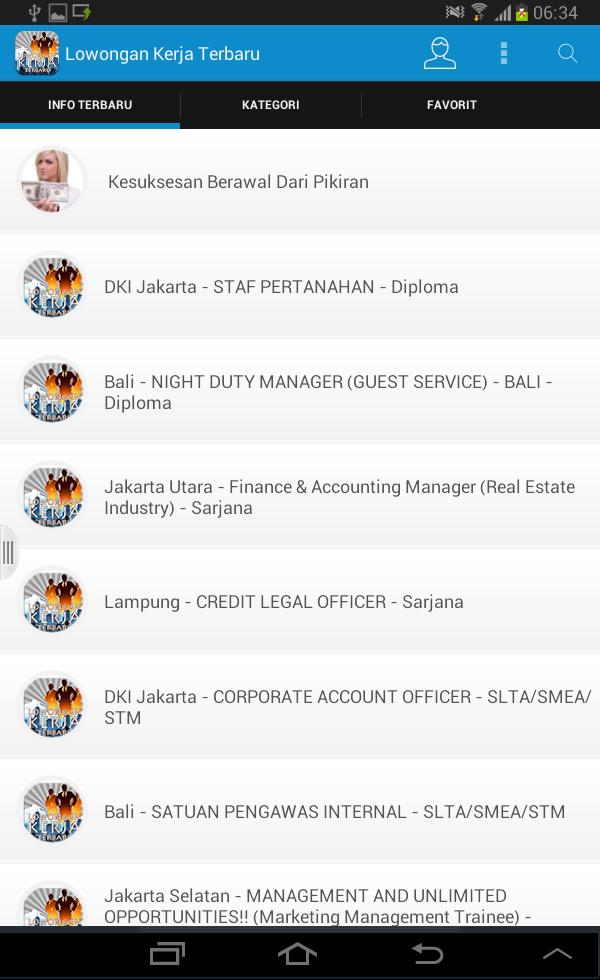Open Finance & Accounting Manager listing
The height and width of the screenshot is (980, 600).
[339, 497]
